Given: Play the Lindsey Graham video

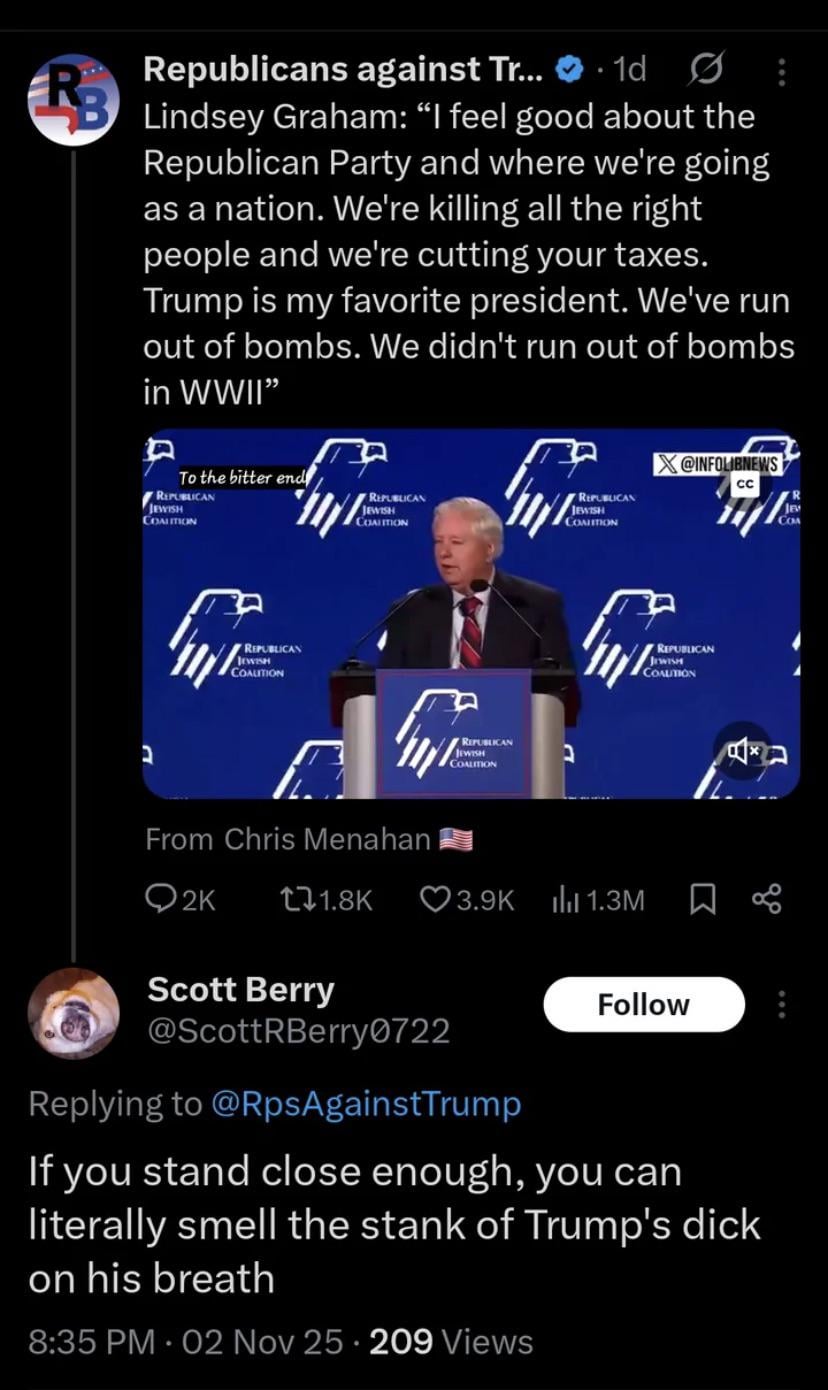Looking at the screenshot, I should click(470, 613).
